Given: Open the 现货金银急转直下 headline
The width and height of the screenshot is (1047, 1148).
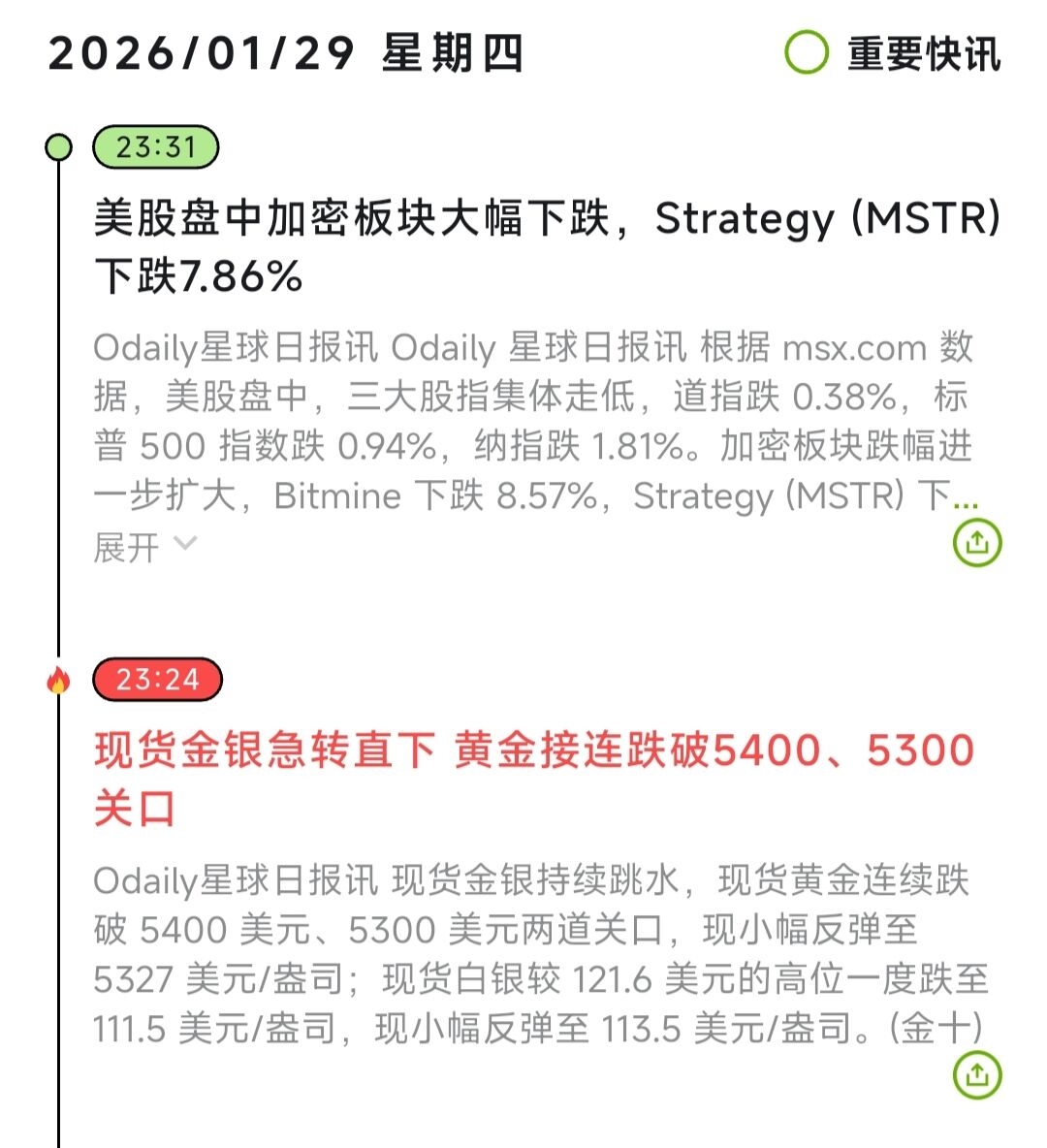Looking at the screenshot, I should tap(533, 779).
